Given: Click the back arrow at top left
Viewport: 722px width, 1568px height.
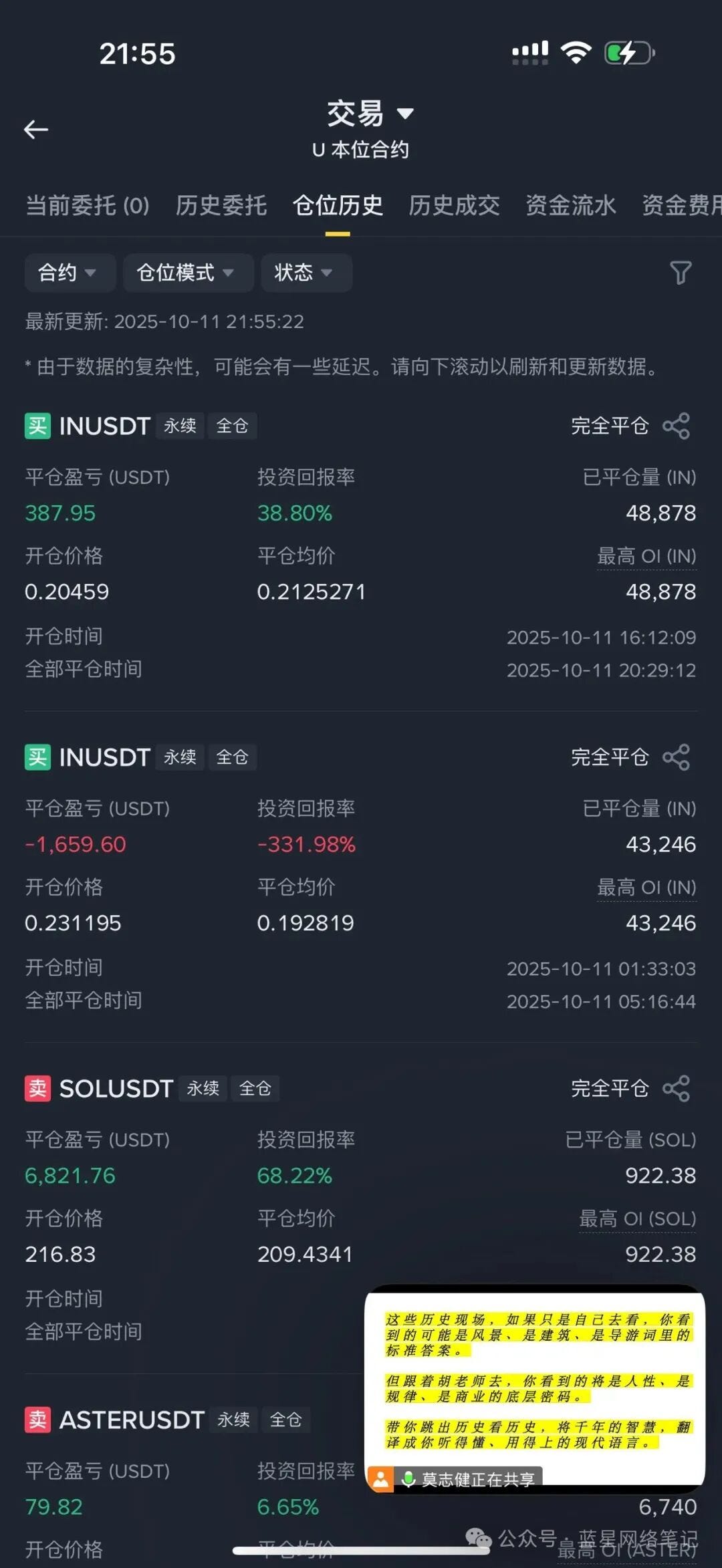Looking at the screenshot, I should pos(37,129).
